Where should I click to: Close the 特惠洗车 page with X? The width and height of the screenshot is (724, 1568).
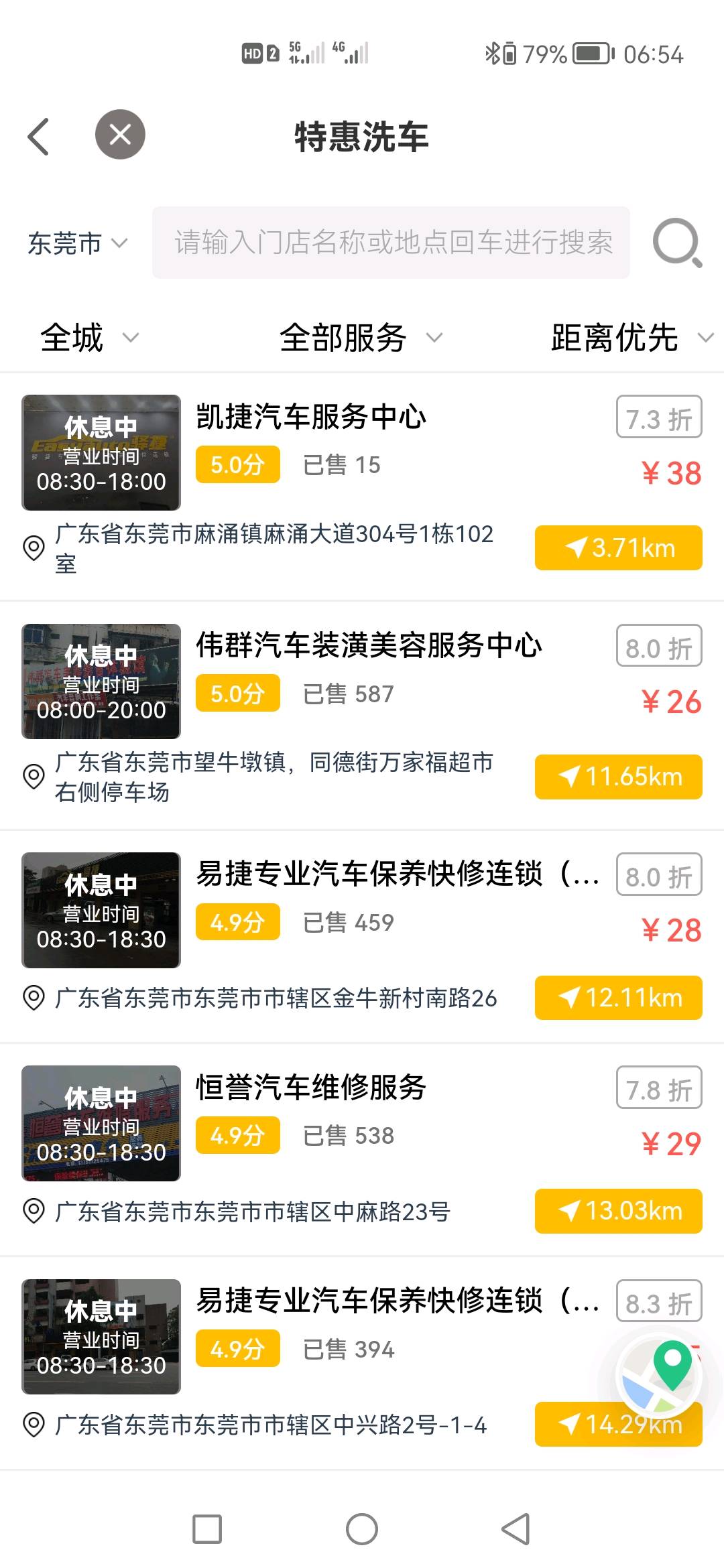coord(120,135)
